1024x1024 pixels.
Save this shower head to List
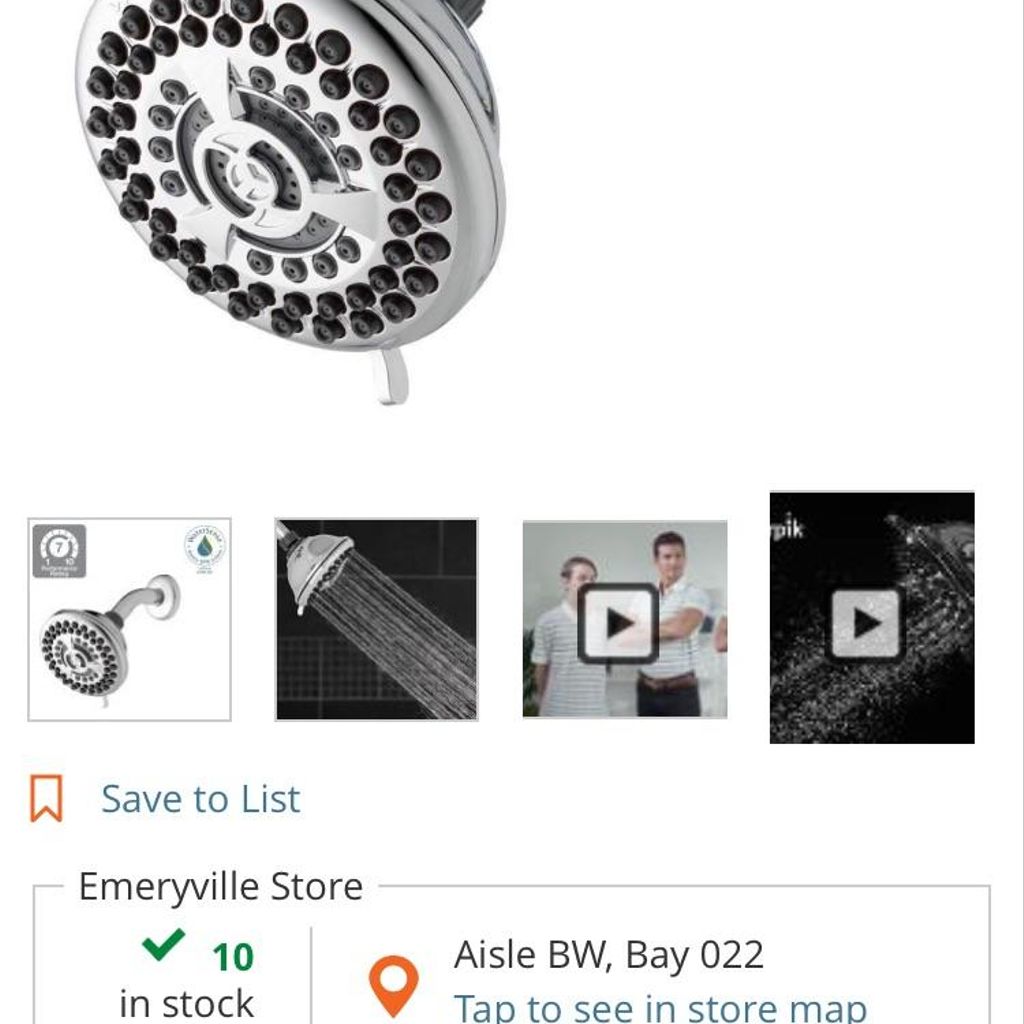click(199, 799)
